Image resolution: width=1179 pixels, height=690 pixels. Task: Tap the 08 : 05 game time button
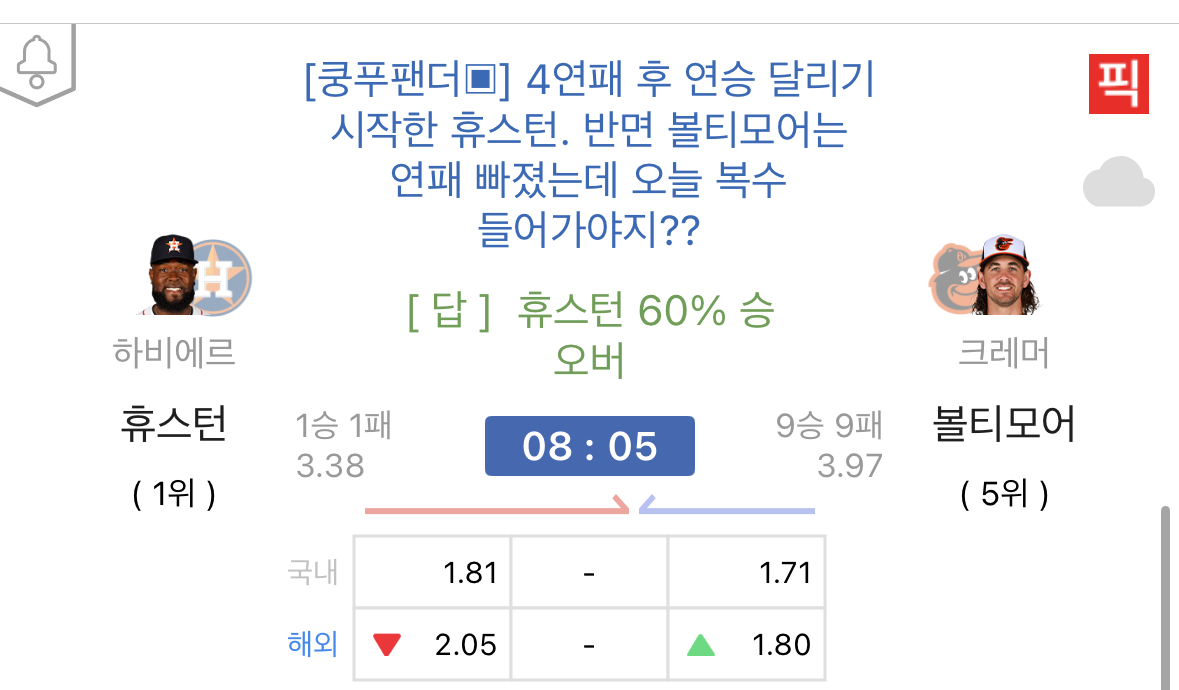point(589,446)
